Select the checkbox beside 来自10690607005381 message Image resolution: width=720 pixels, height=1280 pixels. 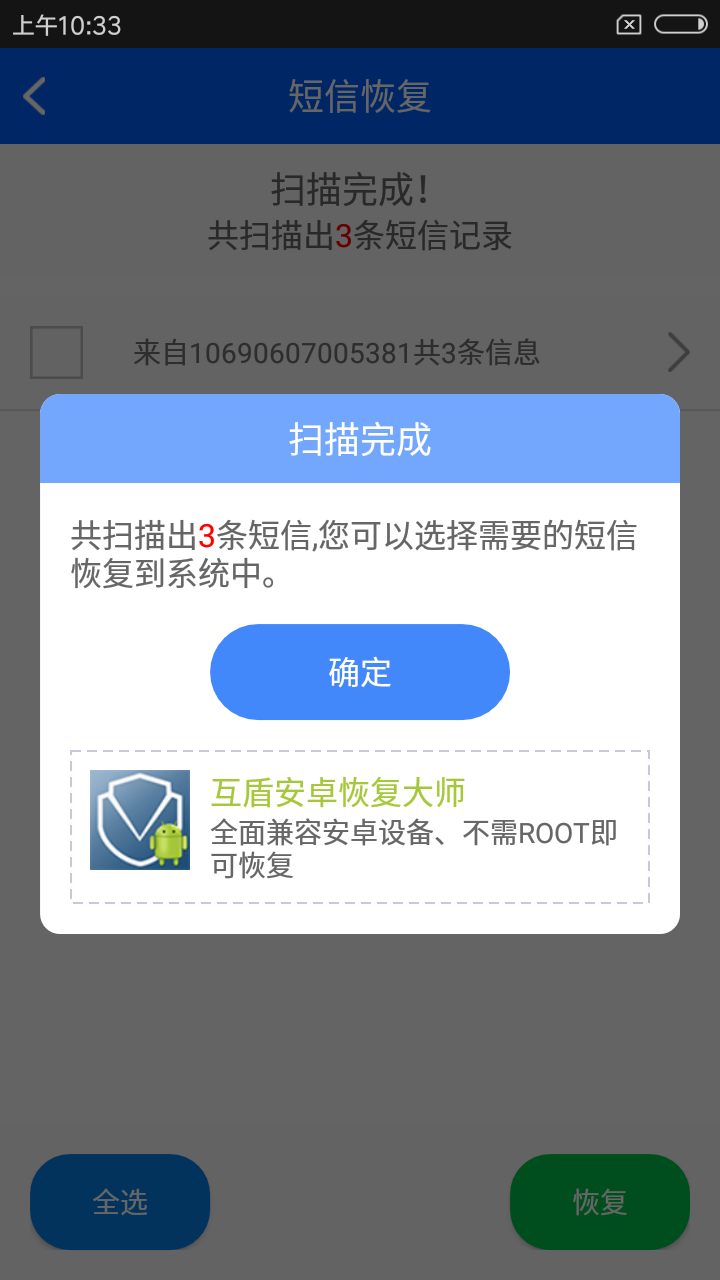(56, 352)
